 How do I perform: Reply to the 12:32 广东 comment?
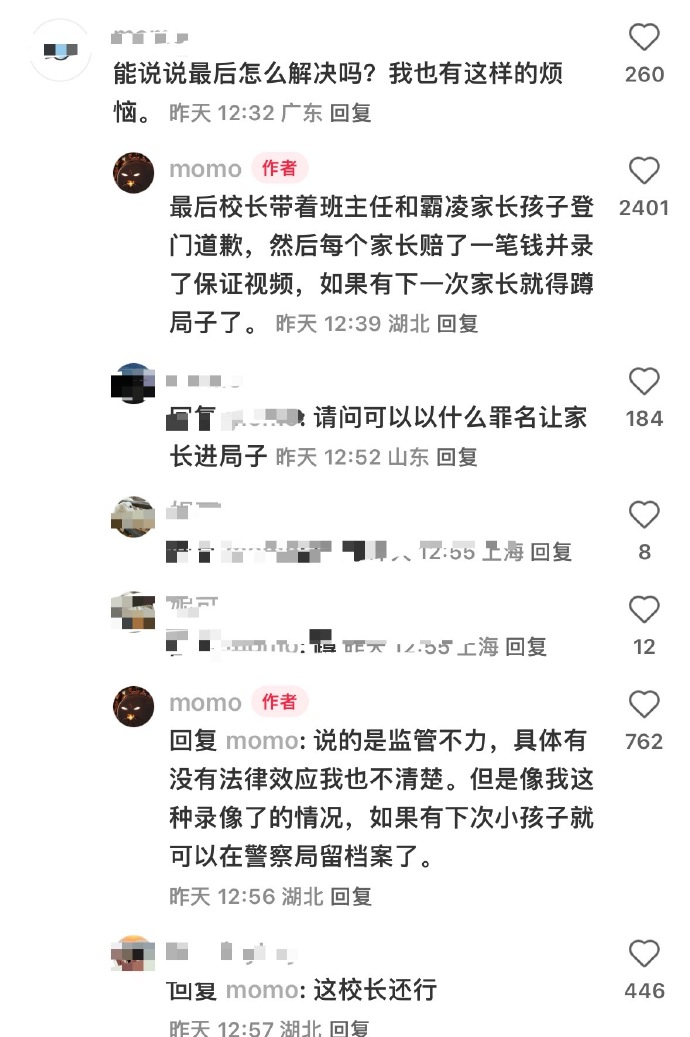[x=351, y=113]
